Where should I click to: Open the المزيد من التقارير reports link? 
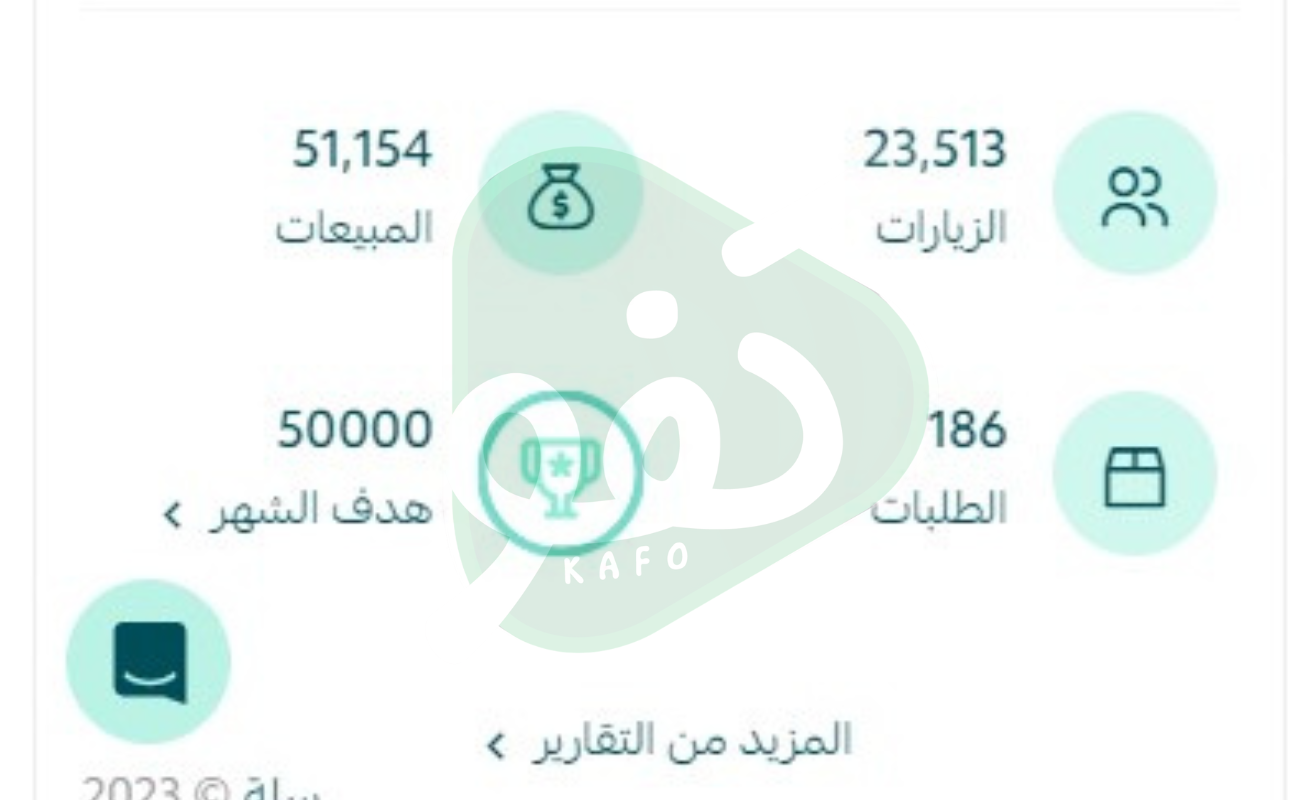[670, 741]
